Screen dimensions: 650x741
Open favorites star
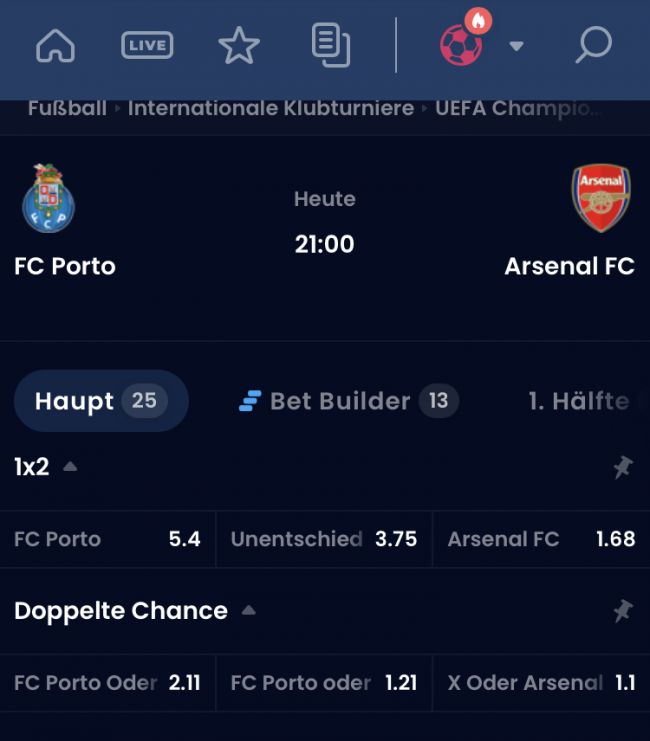pyautogui.click(x=239, y=46)
